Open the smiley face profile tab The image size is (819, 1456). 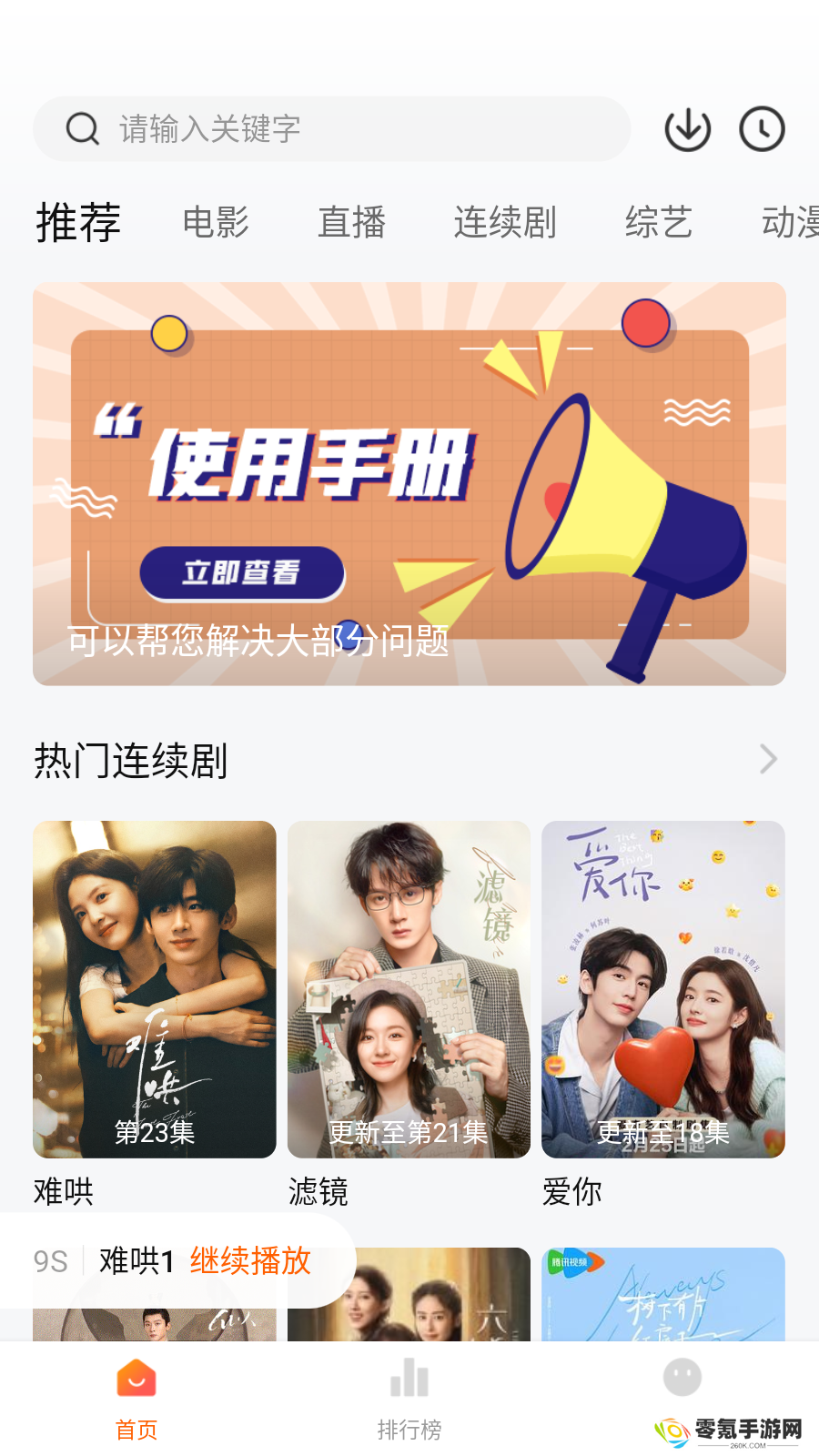tap(682, 1379)
